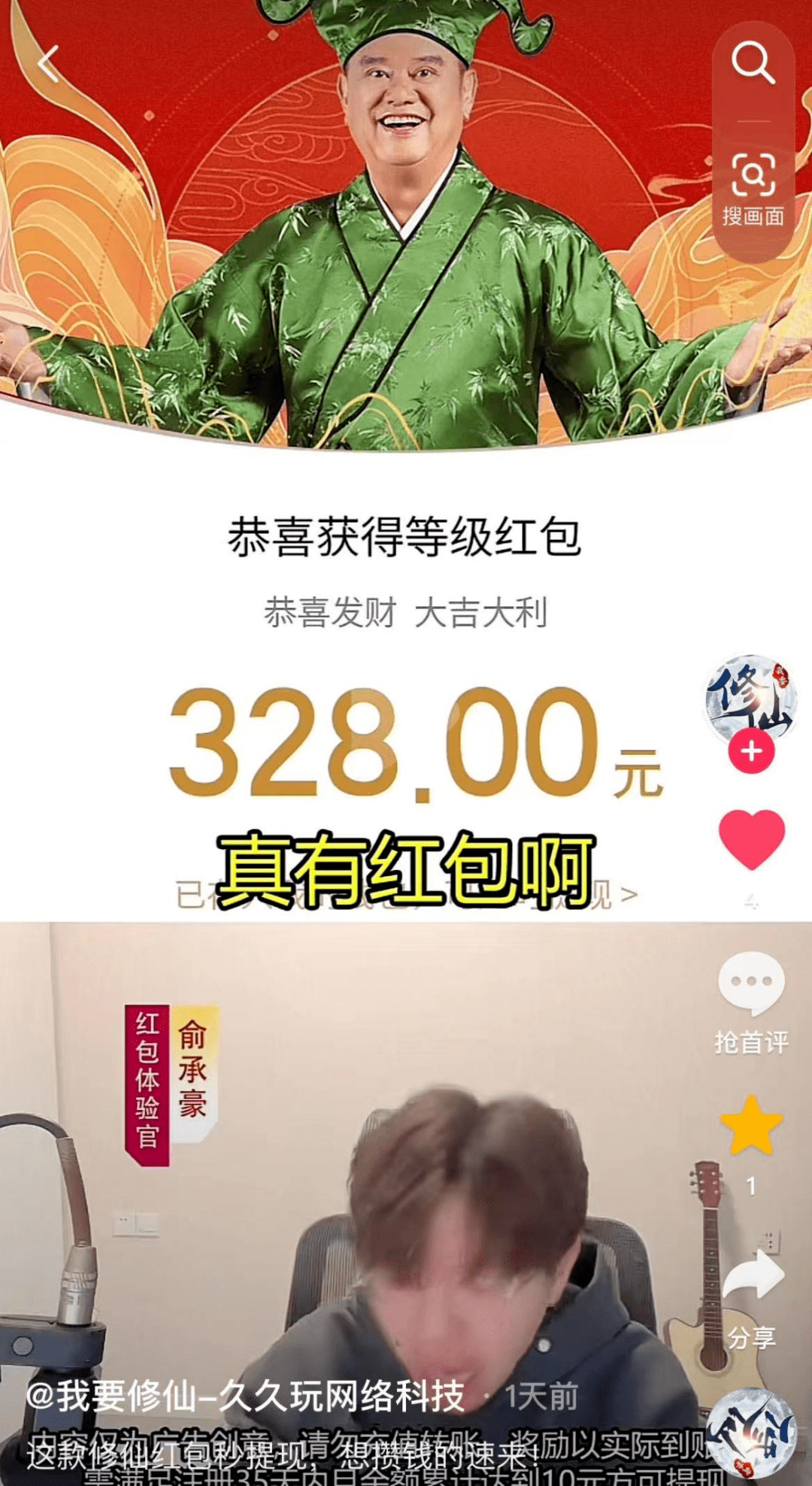The width and height of the screenshot is (812, 1486).
Task: Open @我要修仙-久久玩网络科技 account link
Action: coord(247,1397)
